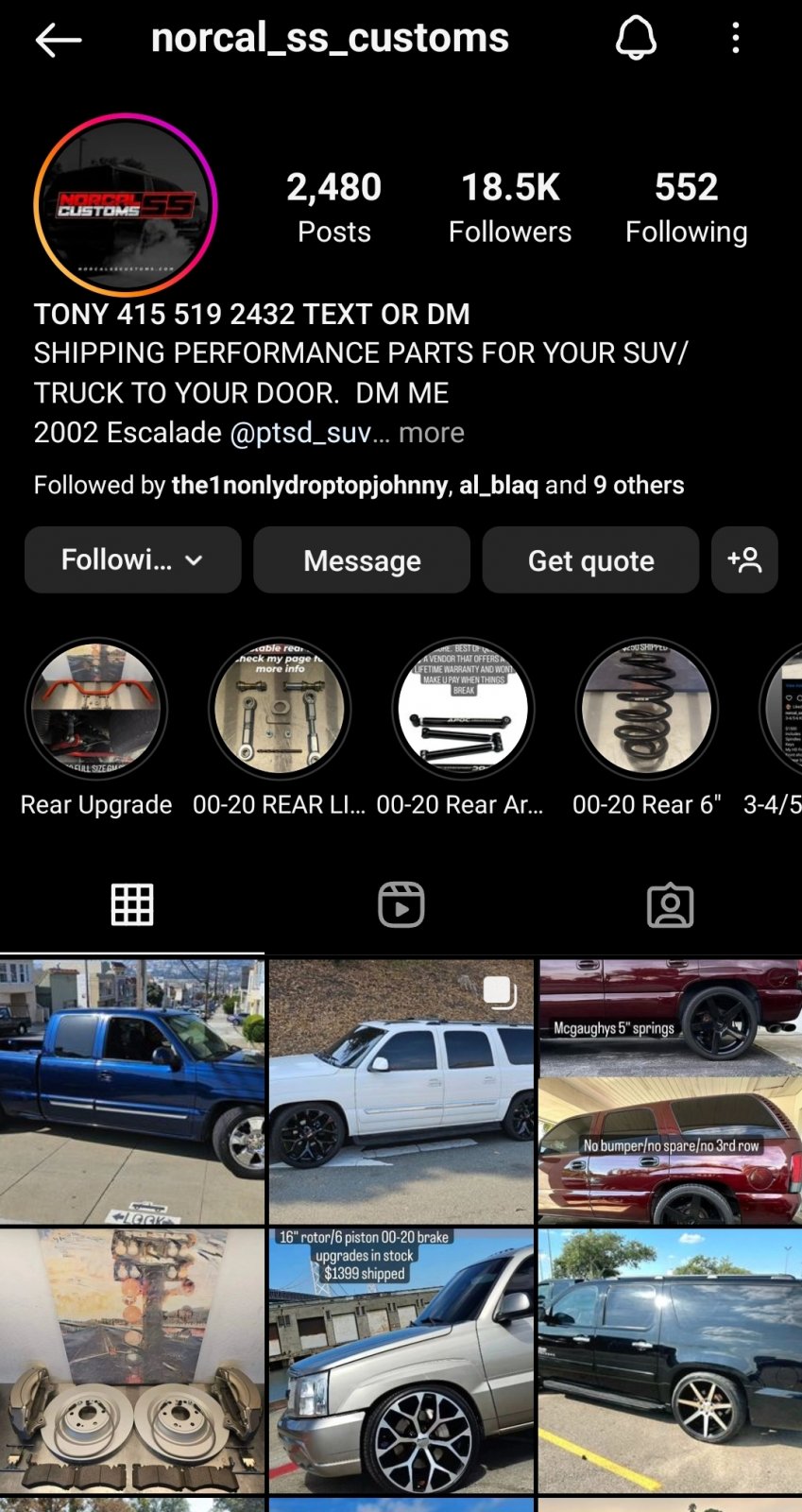Expand the bio with "more"
The height and width of the screenshot is (1512, 802).
click(432, 433)
